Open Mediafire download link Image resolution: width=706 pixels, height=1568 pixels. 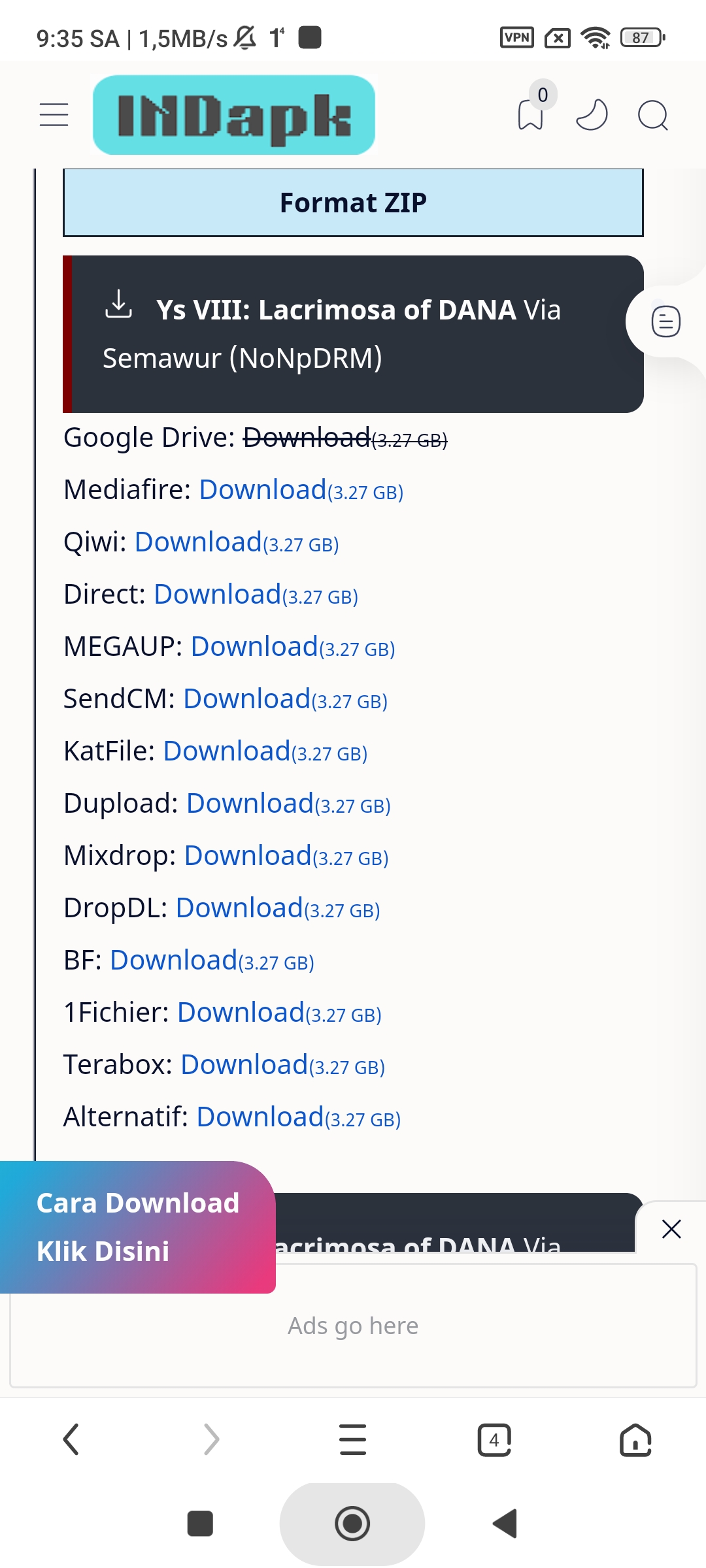(x=263, y=490)
